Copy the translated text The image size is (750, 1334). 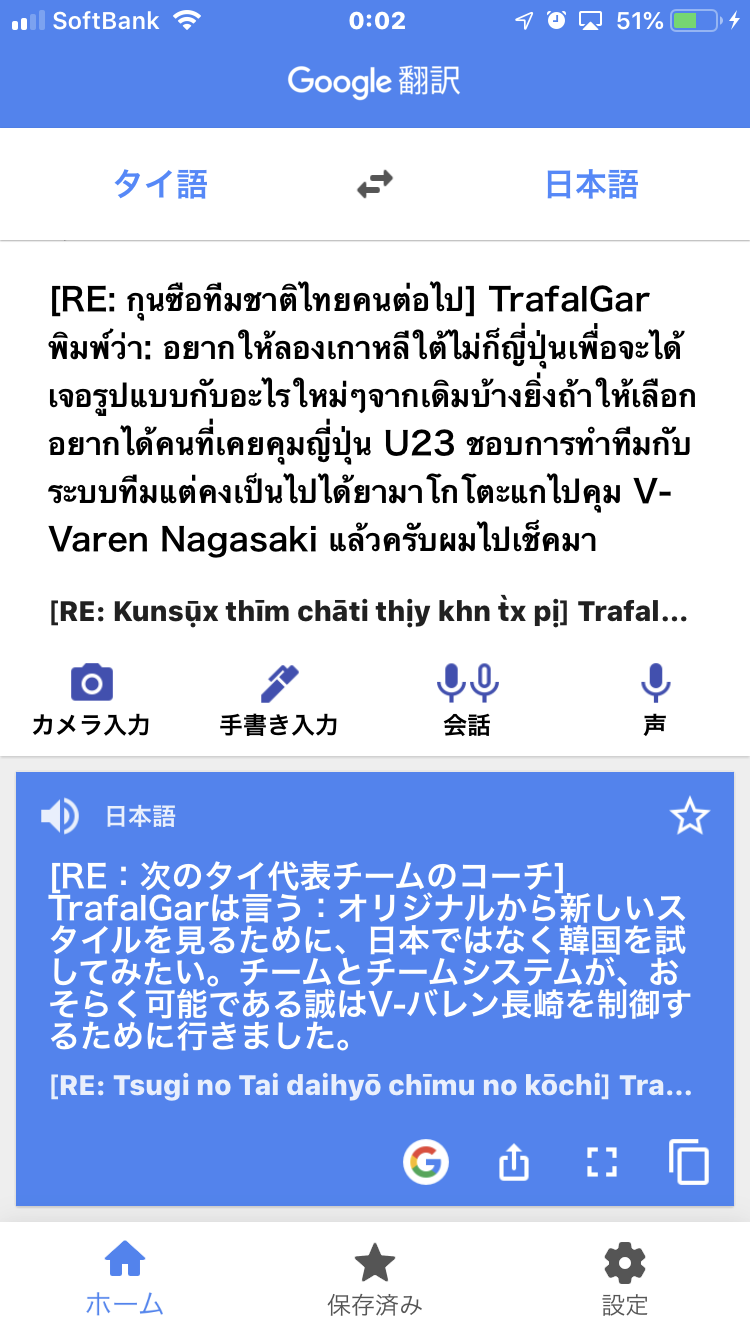pyautogui.click(x=689, y=1162)
